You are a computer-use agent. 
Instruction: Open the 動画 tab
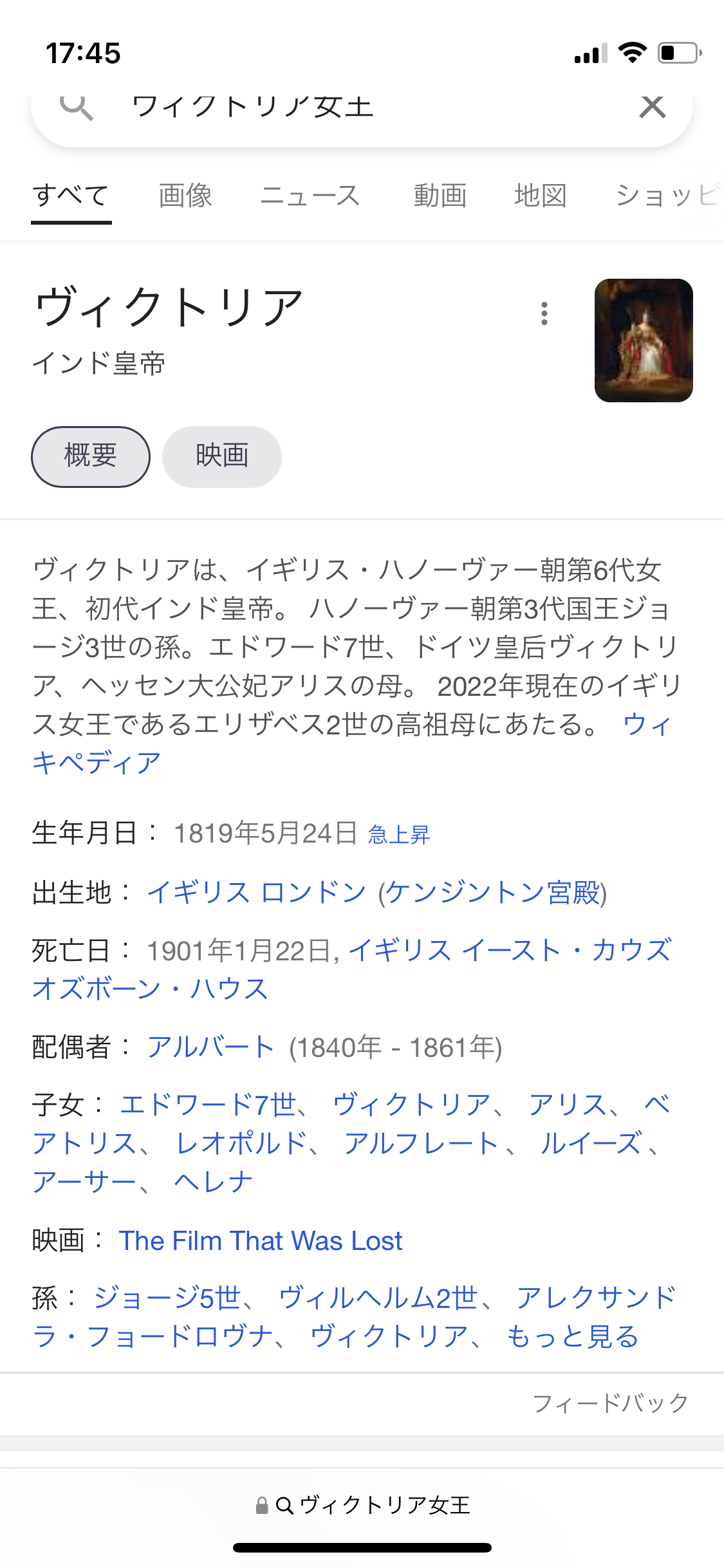pyautogui.click(x=440, y=196)
